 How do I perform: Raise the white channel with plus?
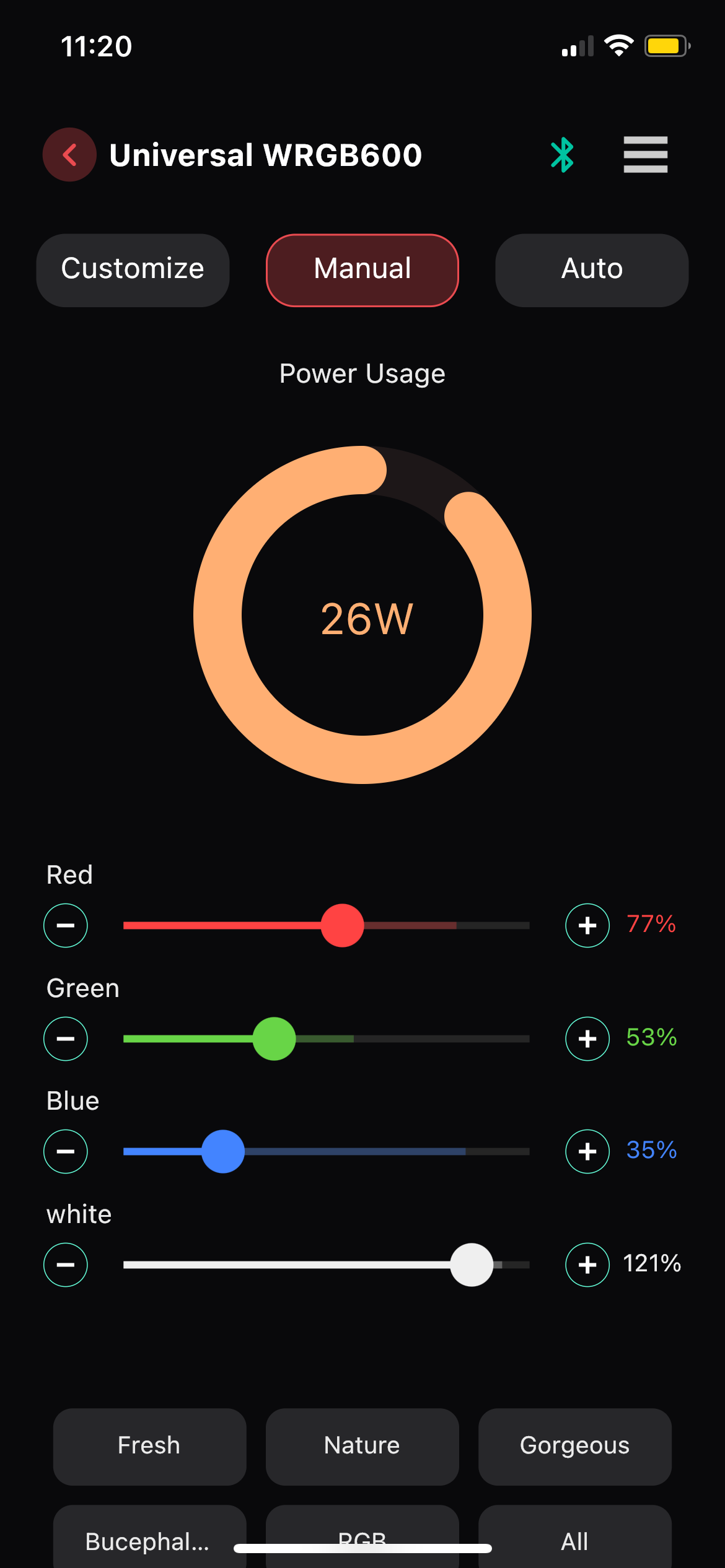click(587, 1265)
